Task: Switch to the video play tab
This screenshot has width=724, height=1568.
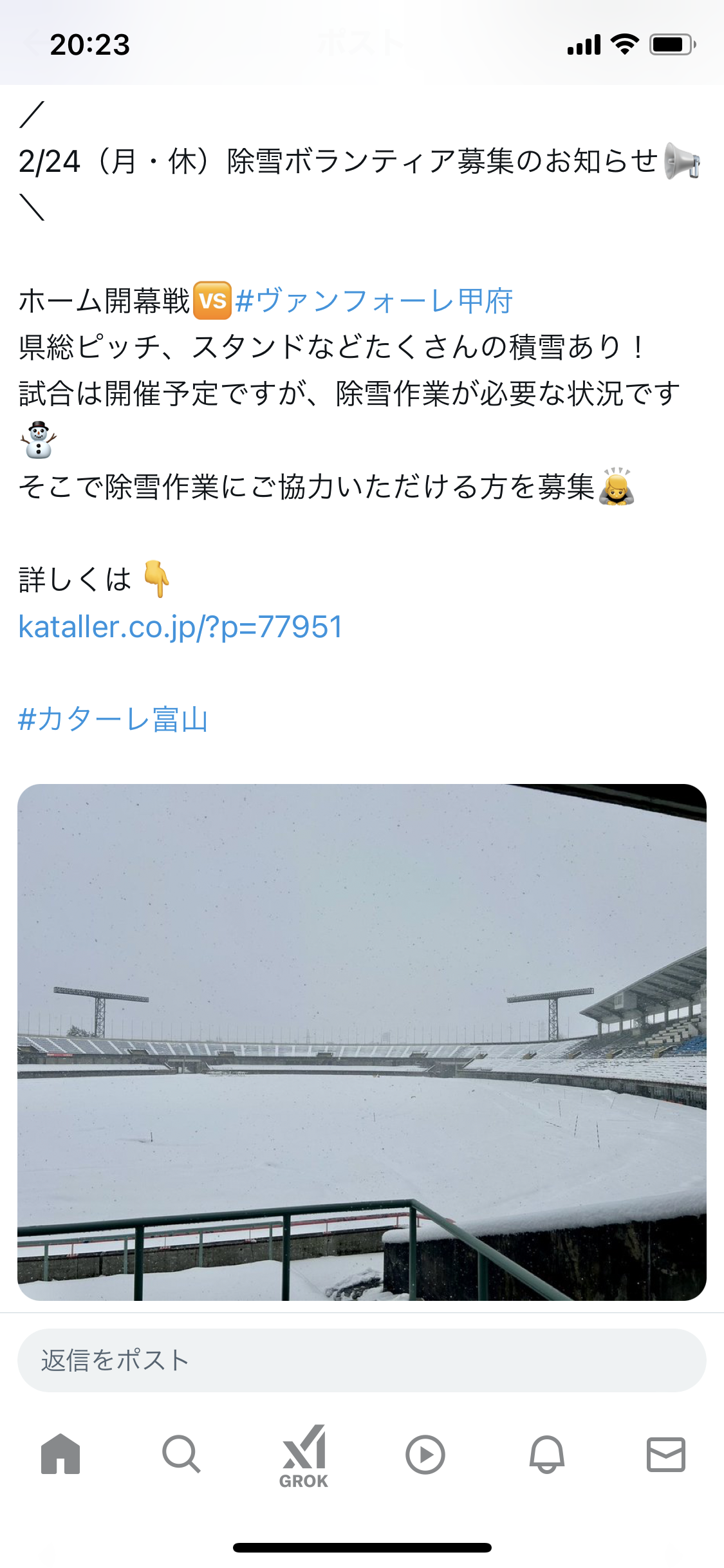Action: click(425, 1455)
